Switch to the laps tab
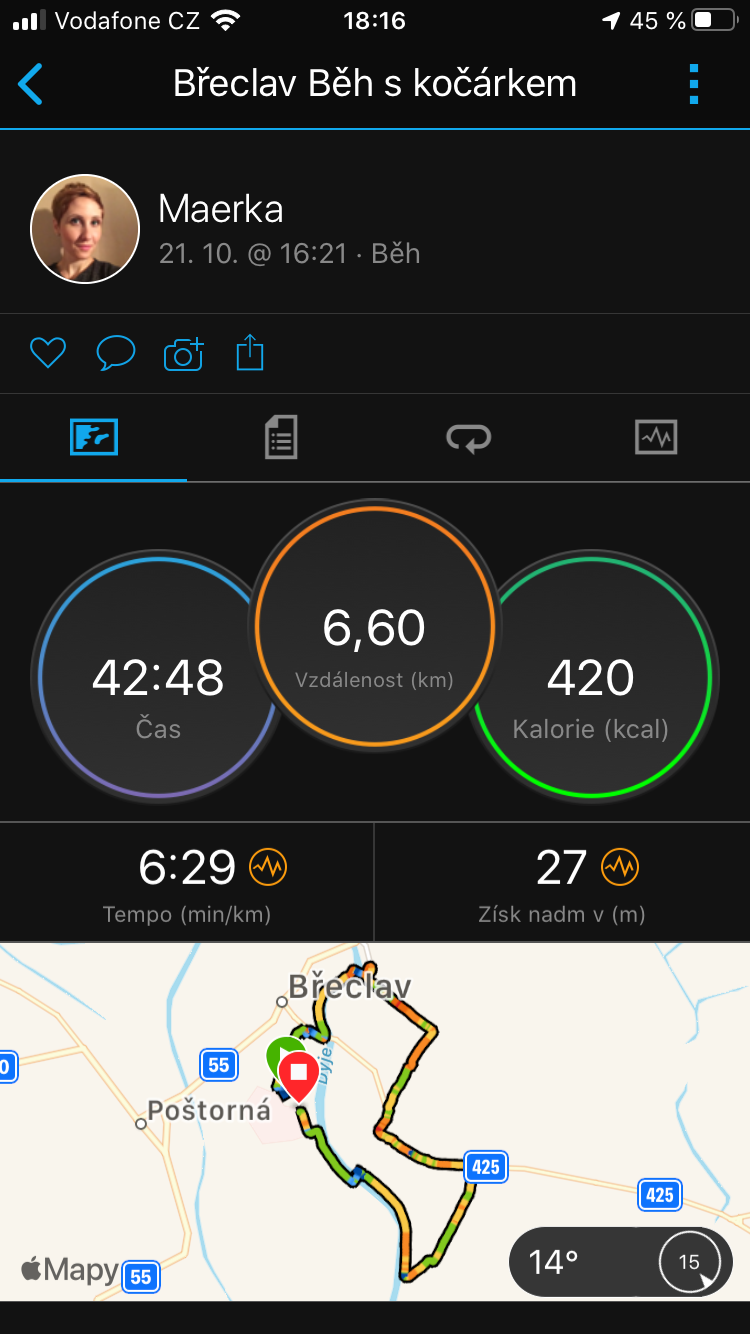750x1334 pixels. (x=468, y=438)
